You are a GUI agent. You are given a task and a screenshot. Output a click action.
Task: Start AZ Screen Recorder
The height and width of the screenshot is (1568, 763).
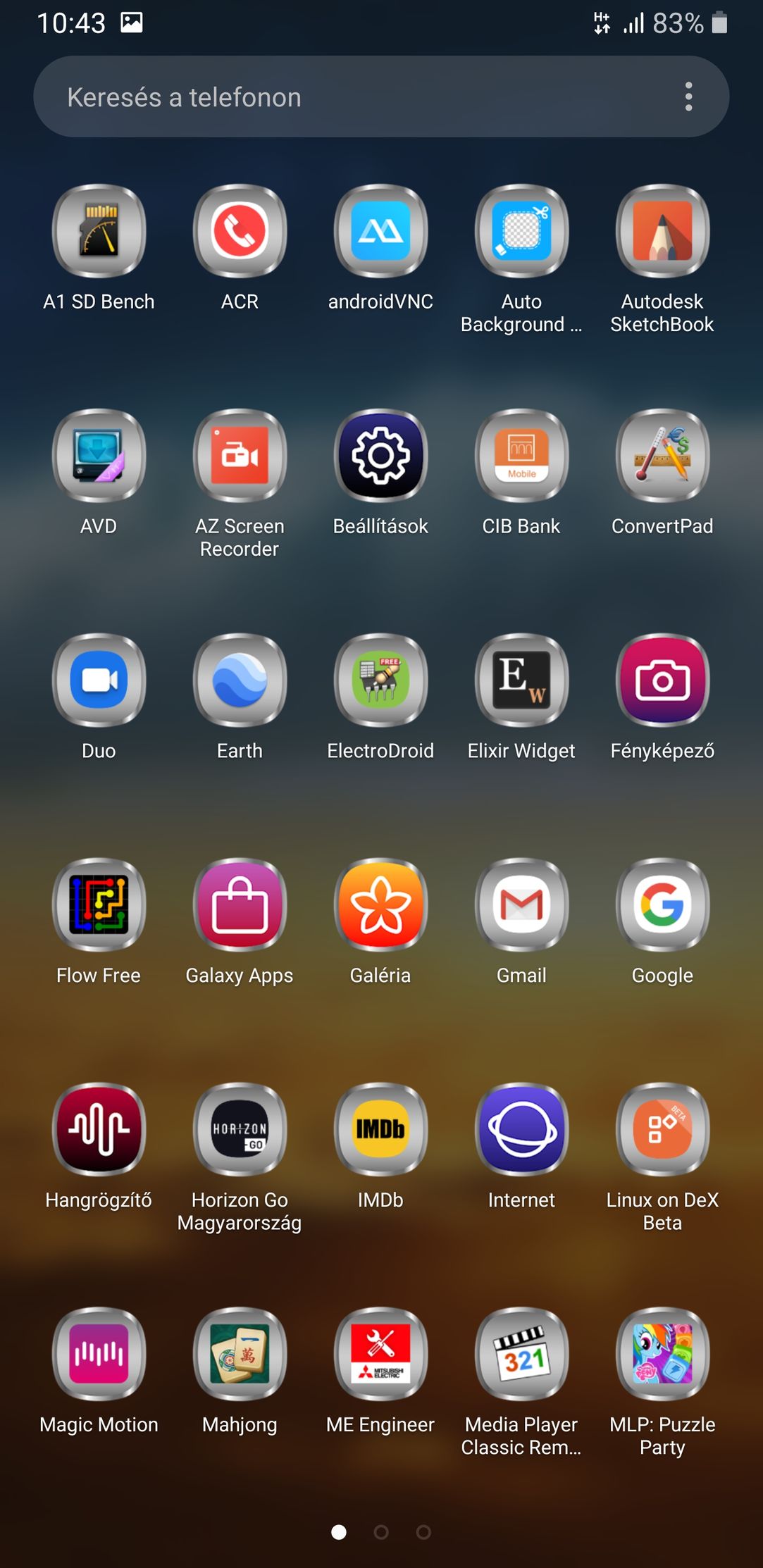(x=240, y=456)
